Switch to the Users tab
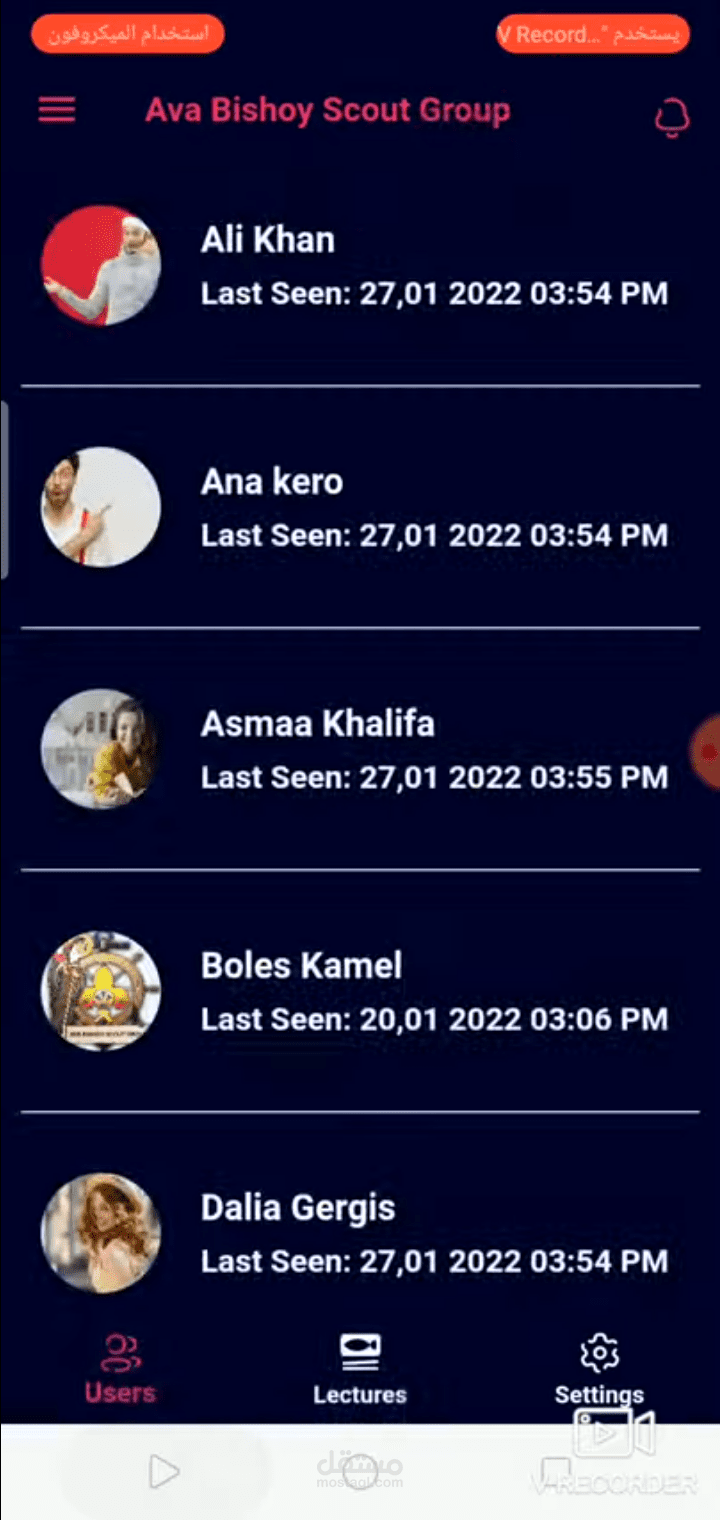Viewport: 720px width, 1520px height. coord(120,1370)
